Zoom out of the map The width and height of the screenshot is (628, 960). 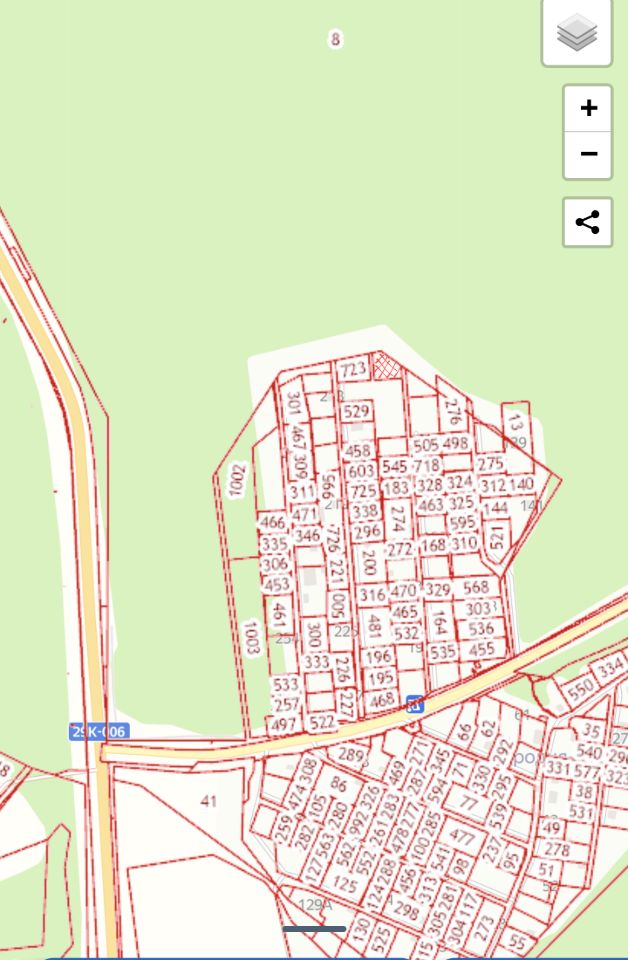588,155
